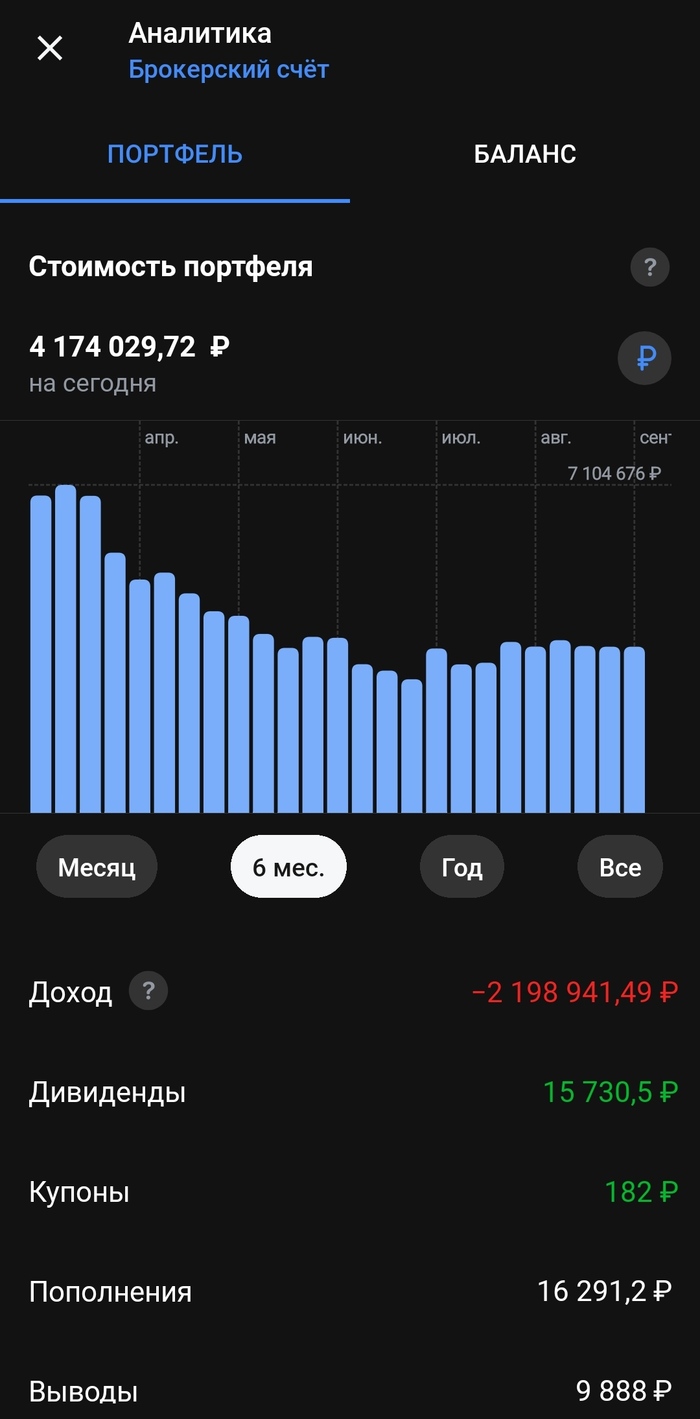This screenshot has width=700, height=1419.
Task: Show the Год period chart
Action: tap(462, 867)
